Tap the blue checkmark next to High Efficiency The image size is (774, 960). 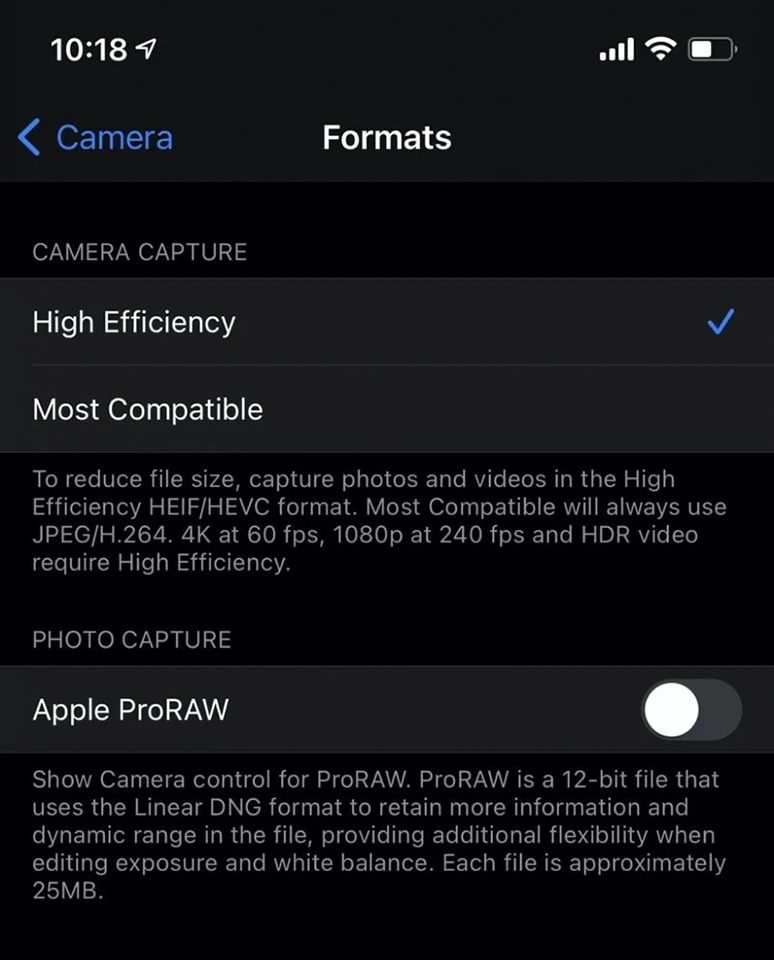pos(720,322)
